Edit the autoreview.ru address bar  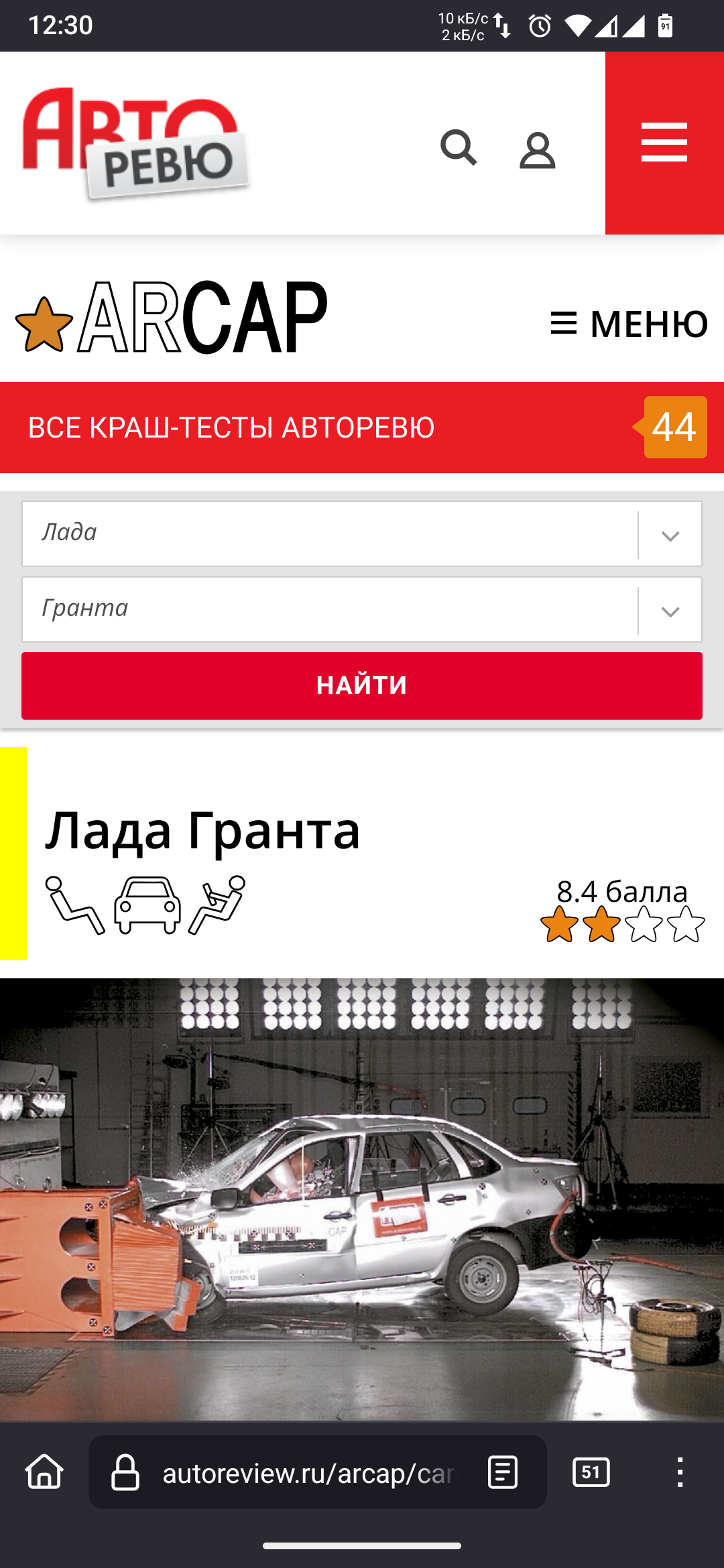point(308,1474)
